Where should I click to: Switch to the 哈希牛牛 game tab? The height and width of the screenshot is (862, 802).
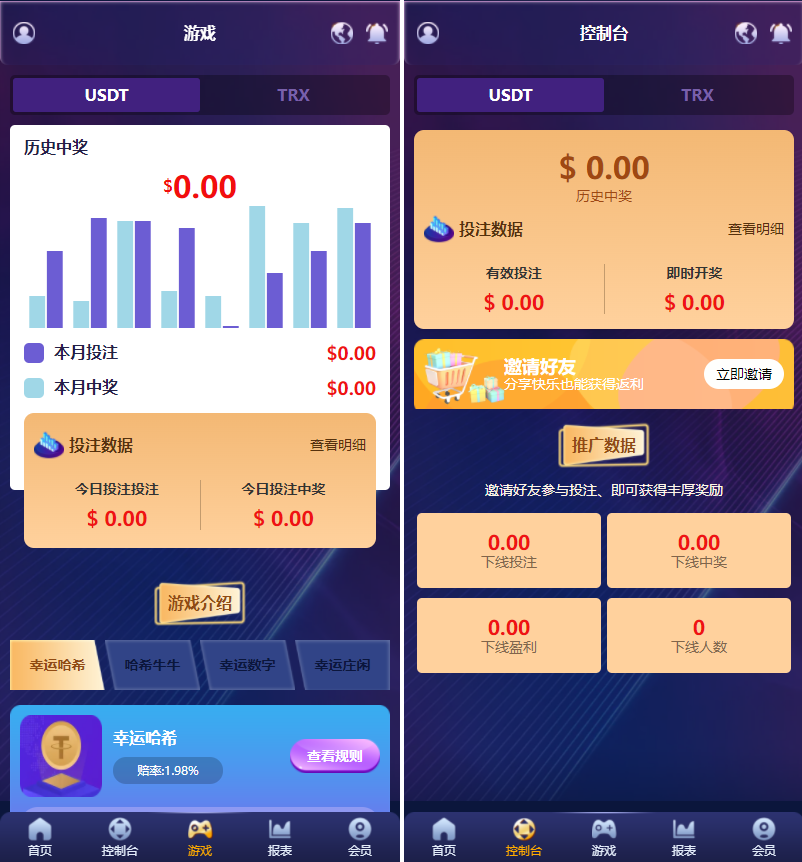pyautogui.click(x=152, y=665)
